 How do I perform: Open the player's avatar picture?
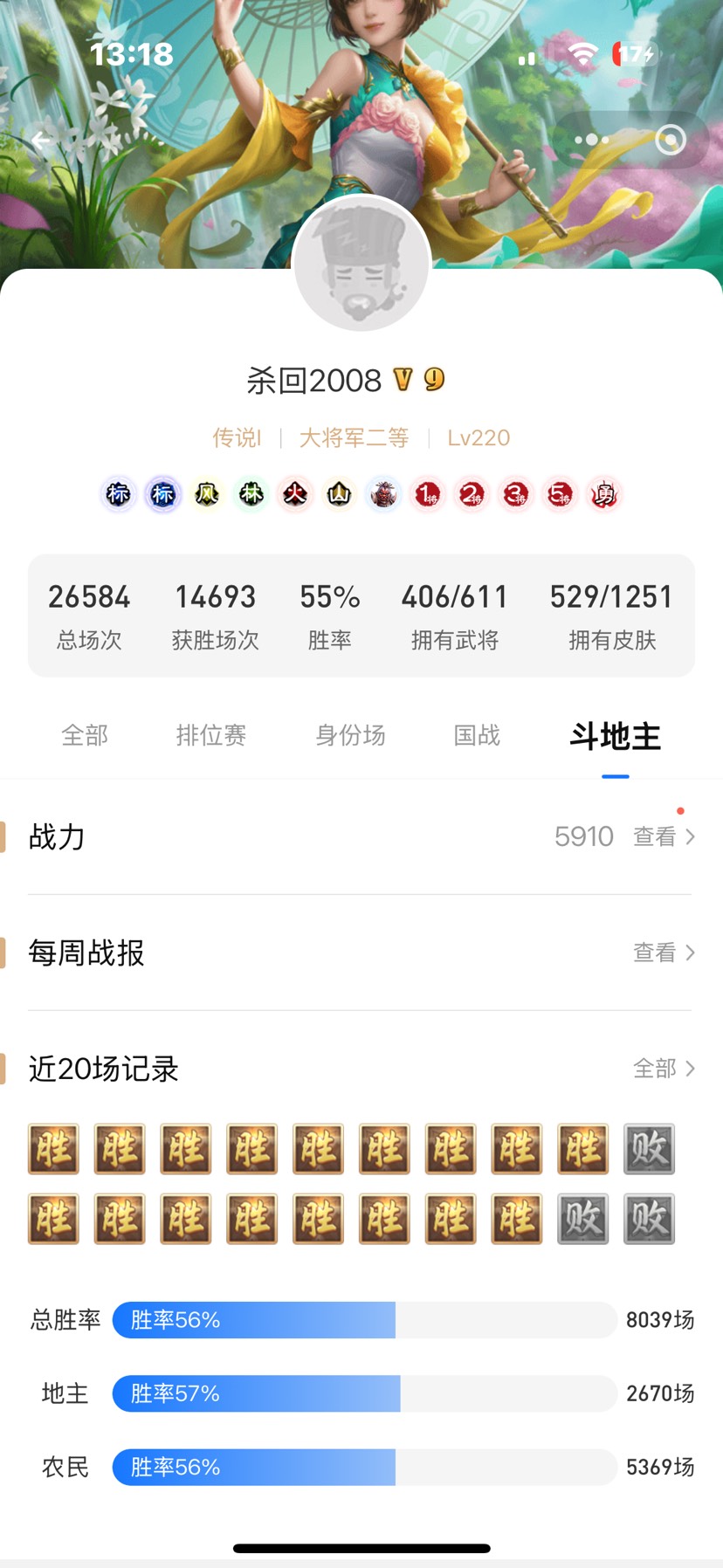361,263
